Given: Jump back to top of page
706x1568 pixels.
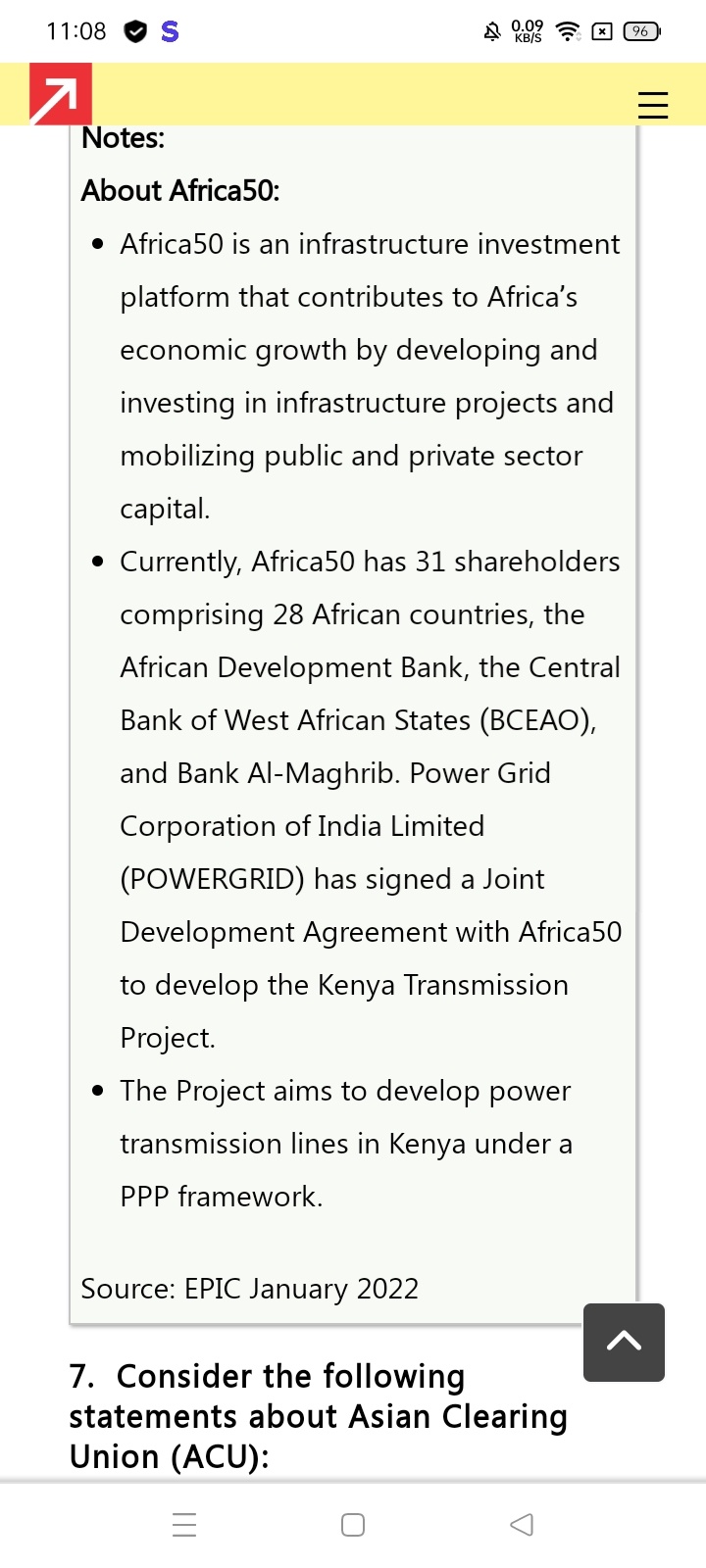Looking at the screenshot, I should click(x=624, y=1342).
